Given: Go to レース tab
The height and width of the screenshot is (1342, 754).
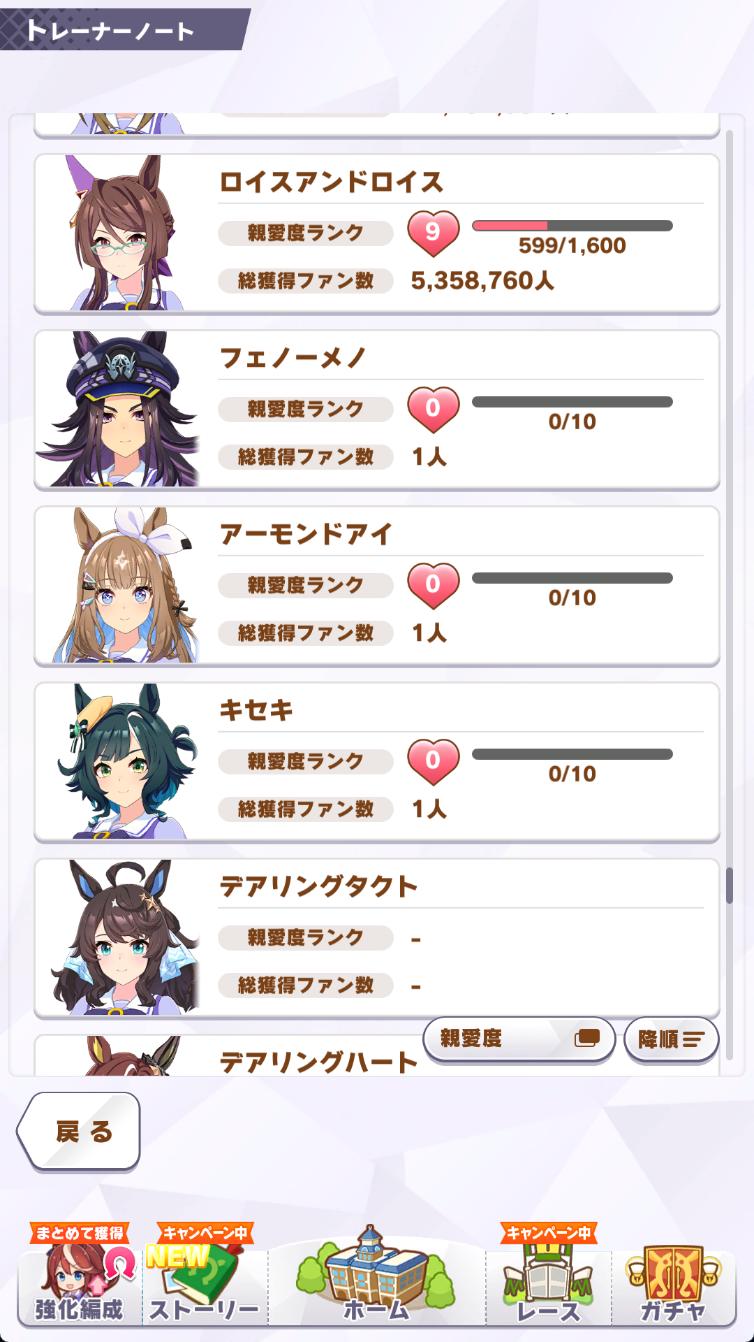Looking at the screenshot, I should point(548,1285).
